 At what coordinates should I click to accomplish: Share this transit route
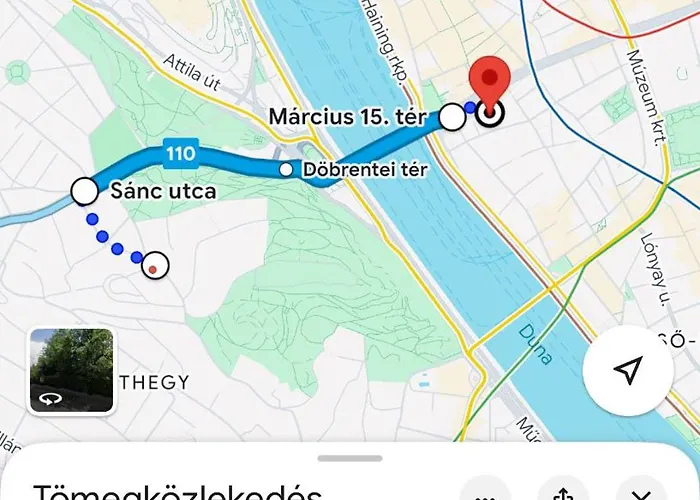[x=563, y=492]
